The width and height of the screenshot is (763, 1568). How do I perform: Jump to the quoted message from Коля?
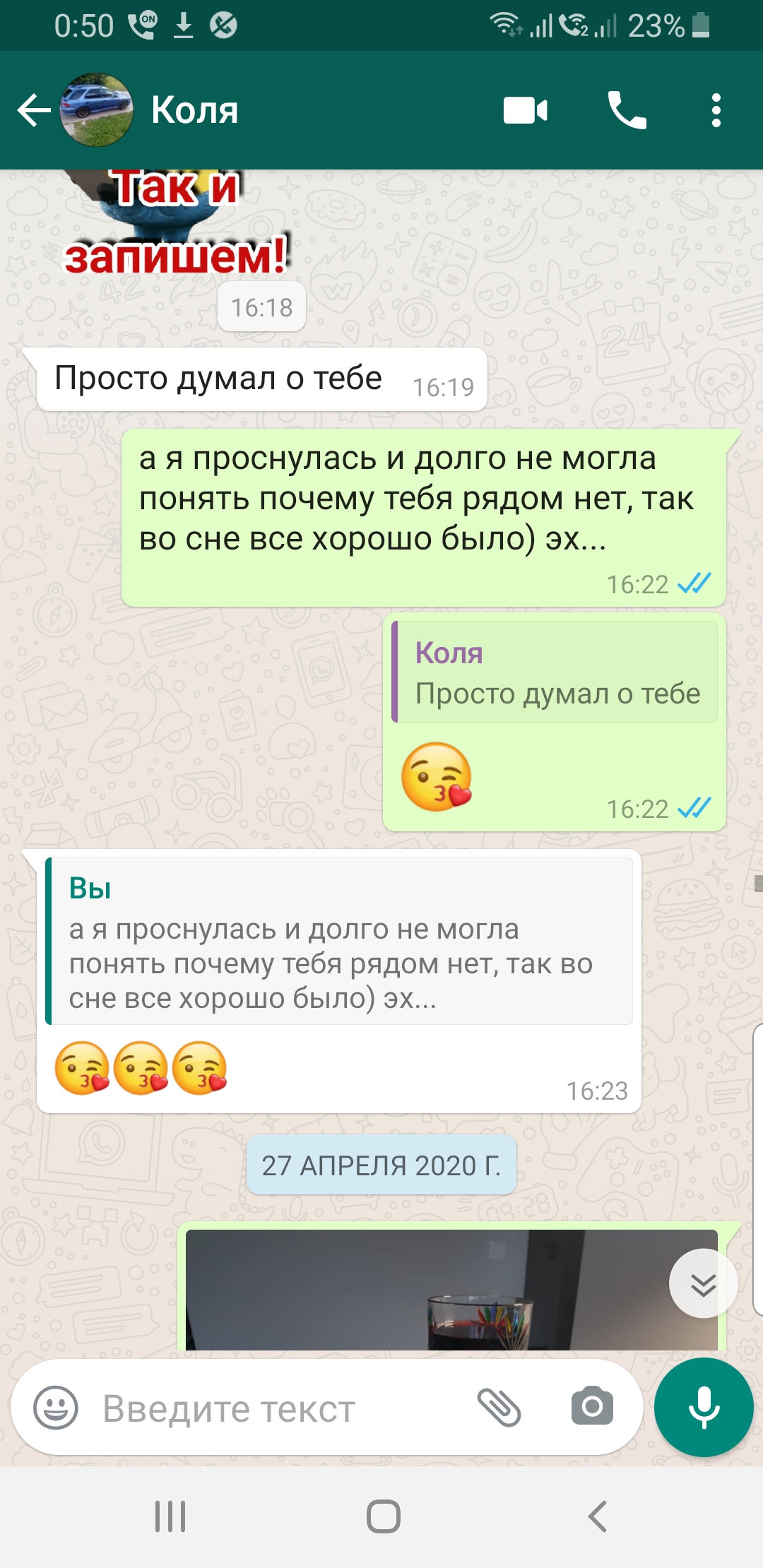click(555, 672)
